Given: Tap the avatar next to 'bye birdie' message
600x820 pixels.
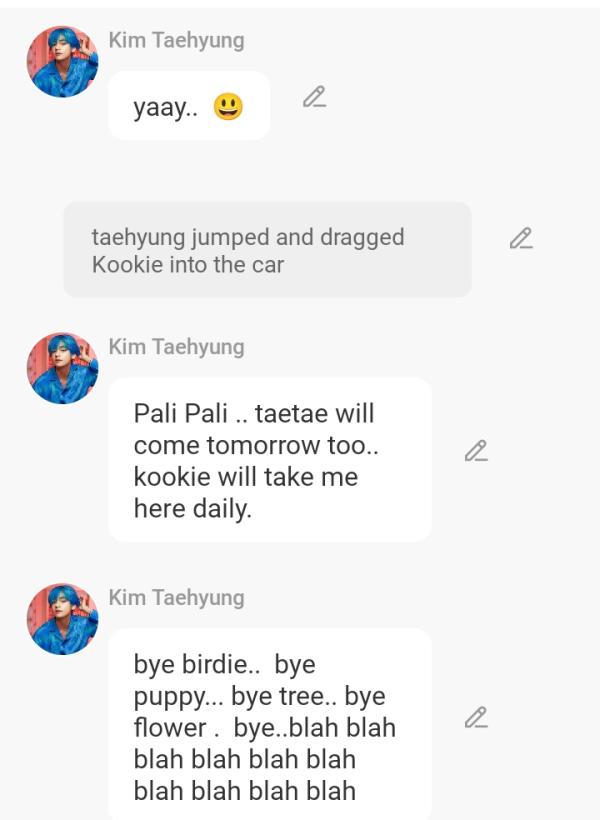Looking at the screenshot, I should [62, 619].
